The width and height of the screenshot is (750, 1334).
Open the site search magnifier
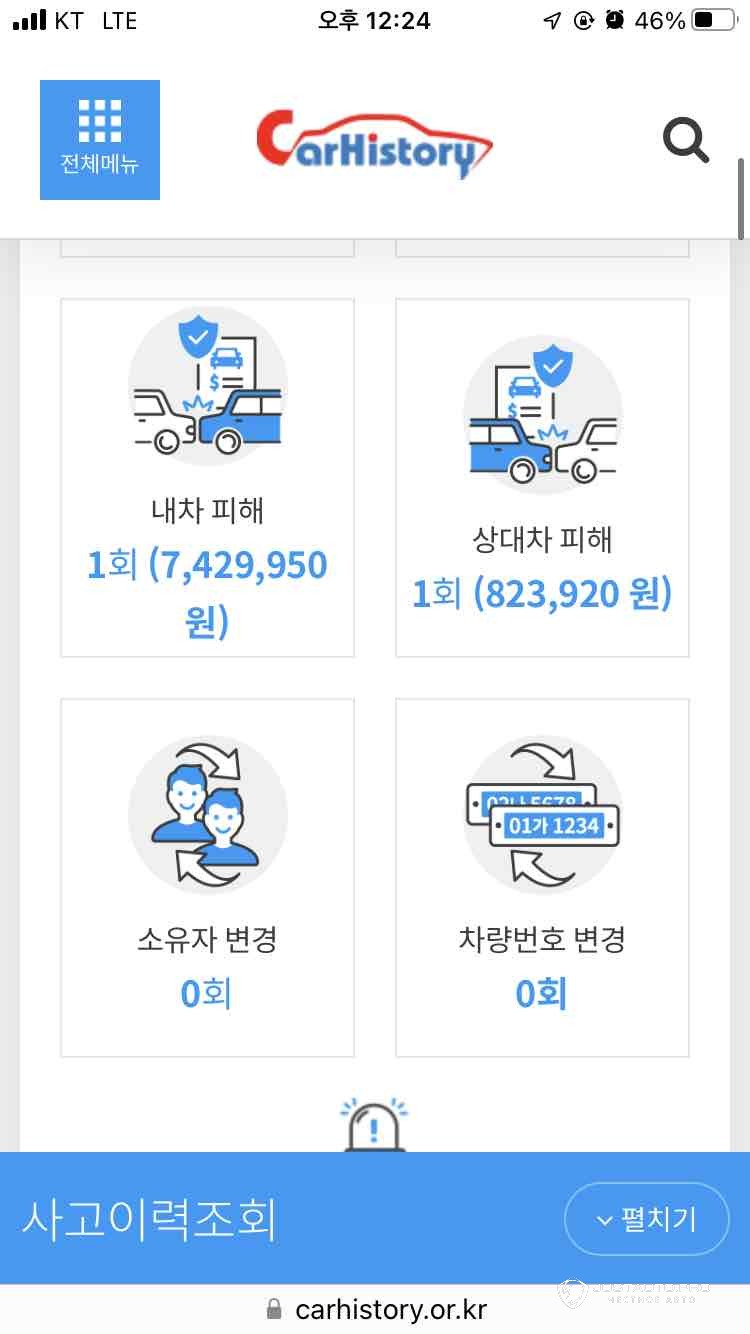click(686, 140)
